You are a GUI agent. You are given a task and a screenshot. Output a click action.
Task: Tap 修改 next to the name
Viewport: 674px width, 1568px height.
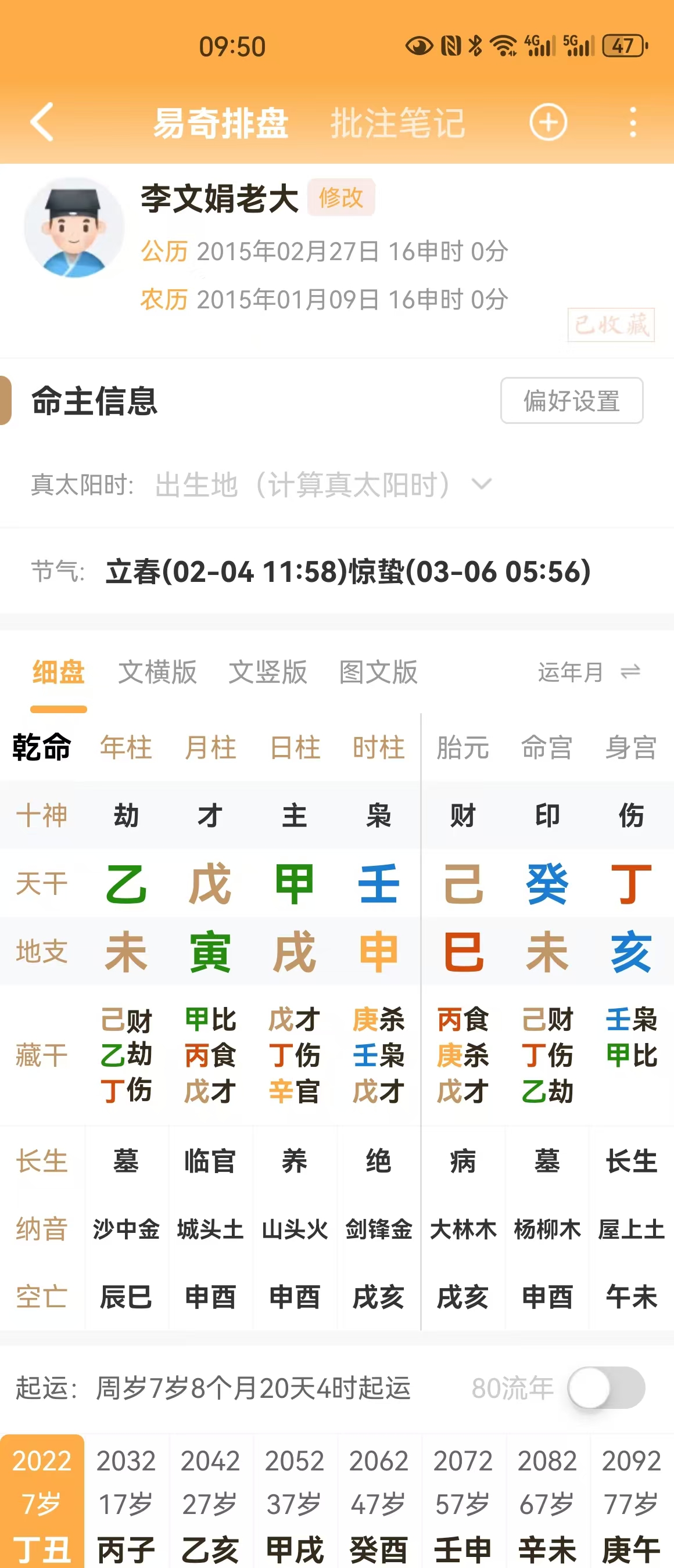(x=340, y=197)
